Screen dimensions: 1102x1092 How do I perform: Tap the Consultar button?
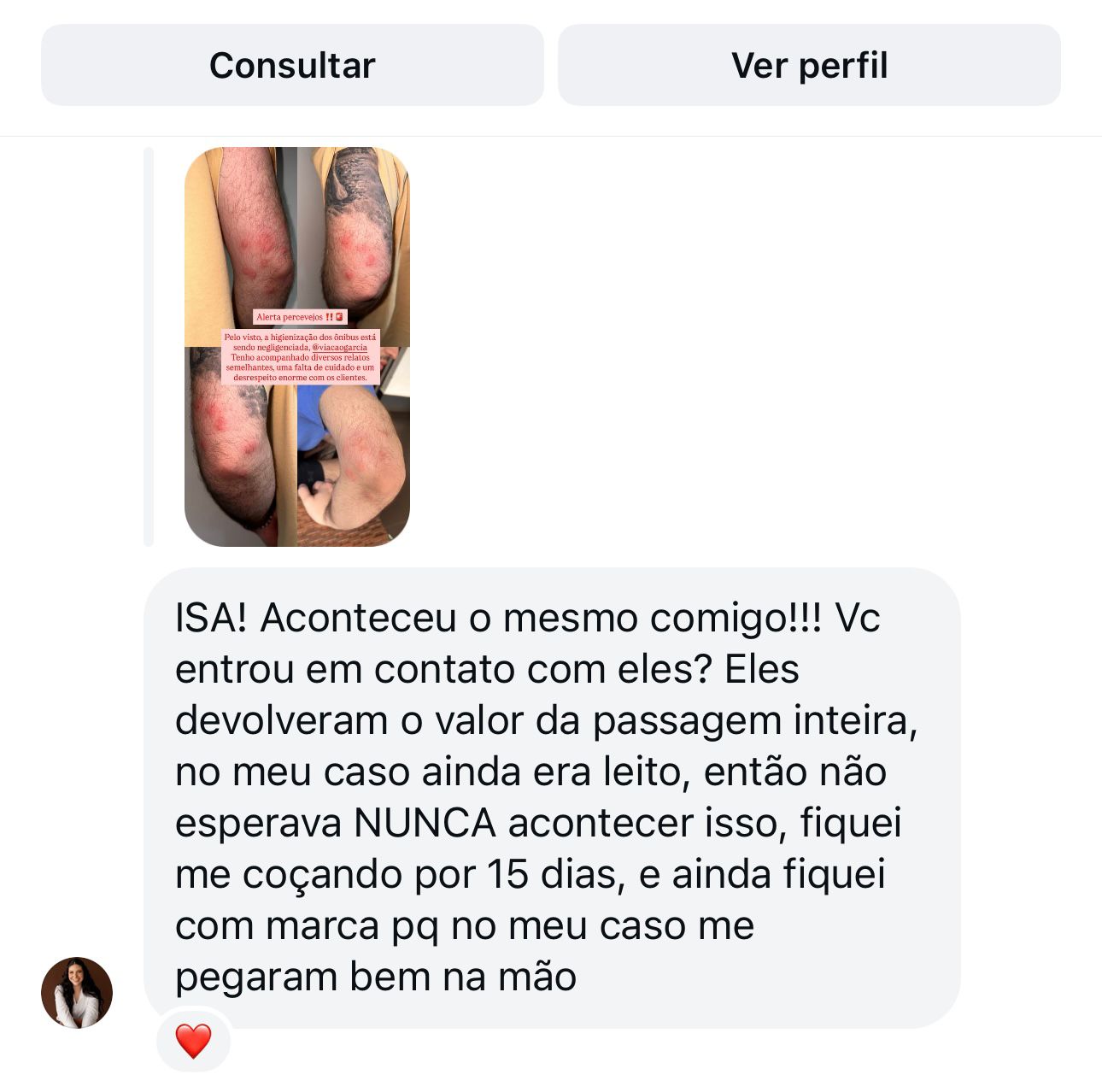point(292,65)
